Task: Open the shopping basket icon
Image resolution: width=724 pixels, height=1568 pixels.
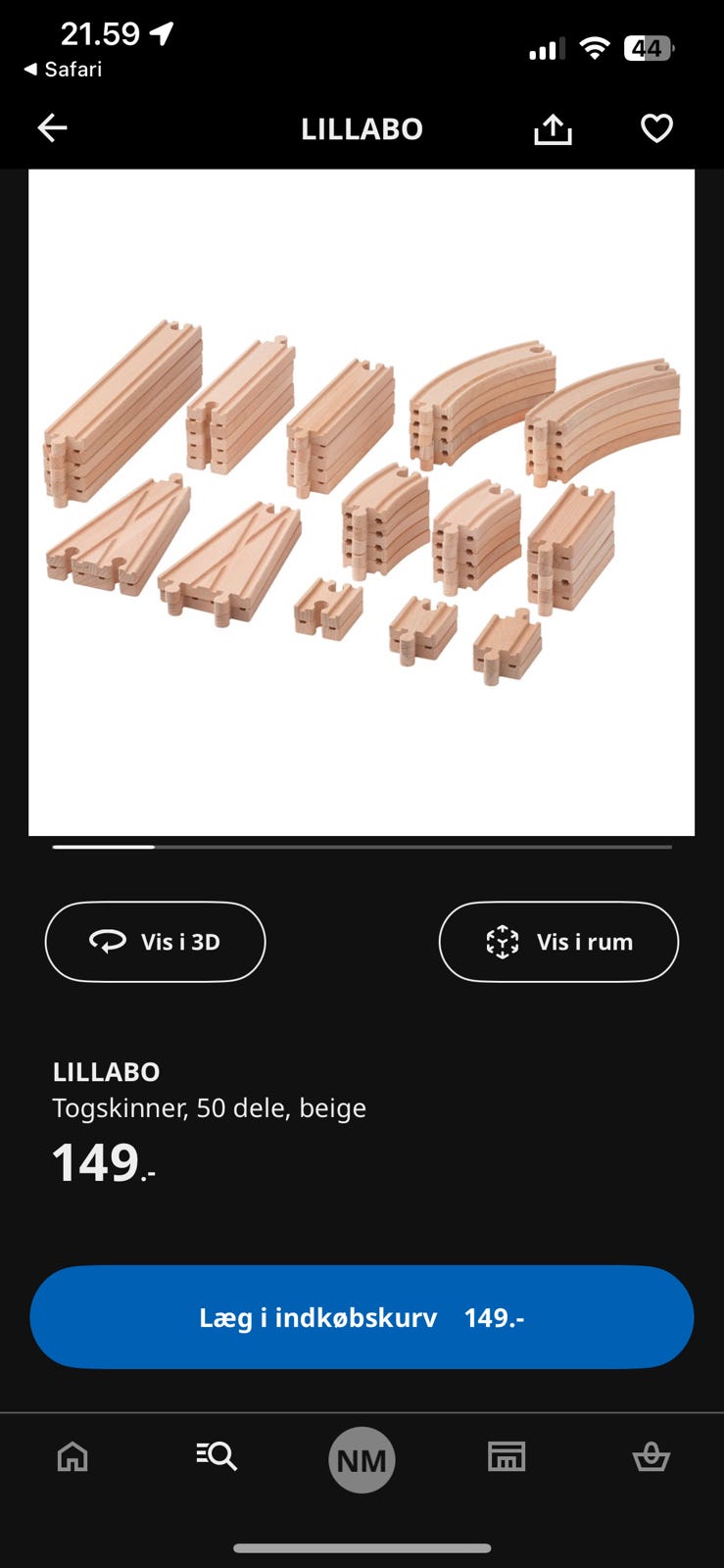Action: (x=652, y=1457)
